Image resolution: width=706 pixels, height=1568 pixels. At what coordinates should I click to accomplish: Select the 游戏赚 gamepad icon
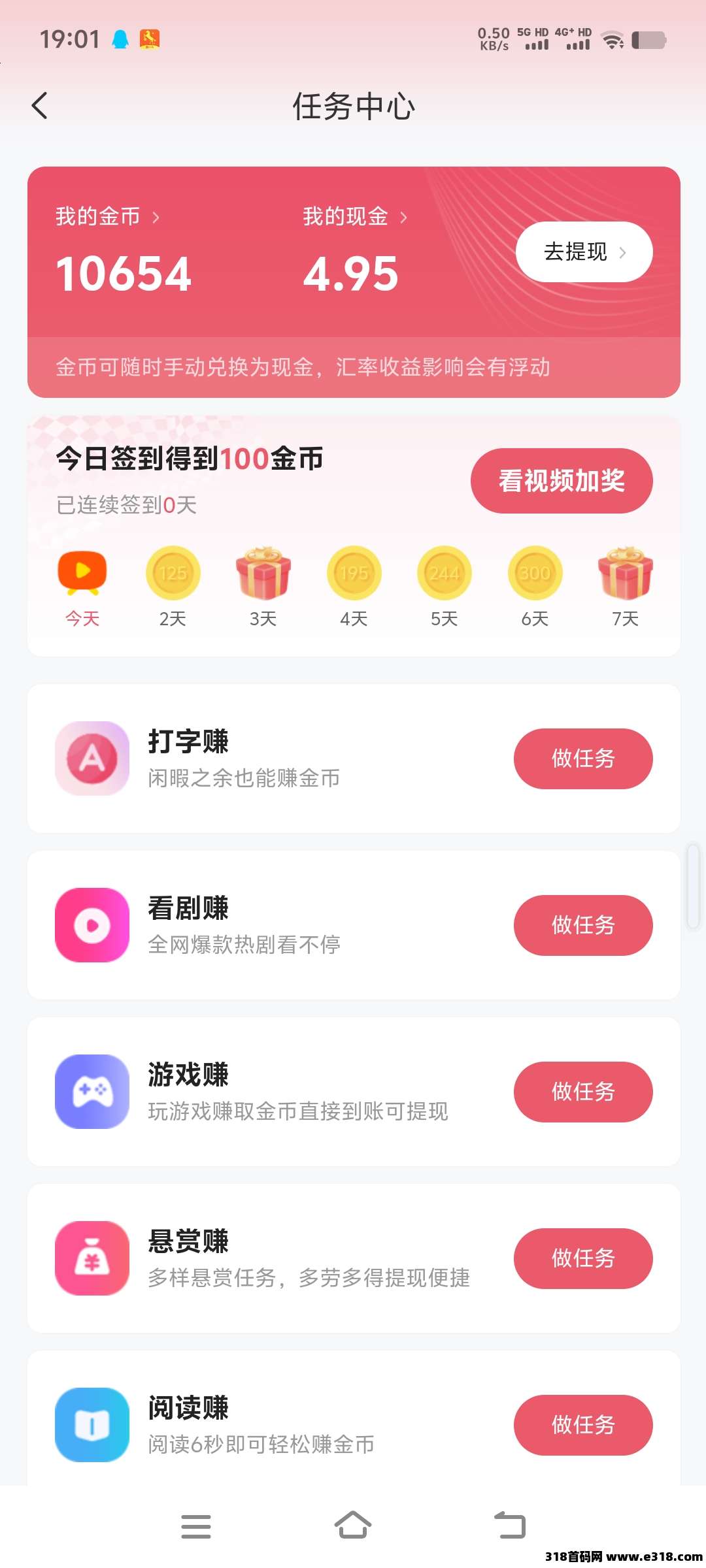click(92, 1091)
